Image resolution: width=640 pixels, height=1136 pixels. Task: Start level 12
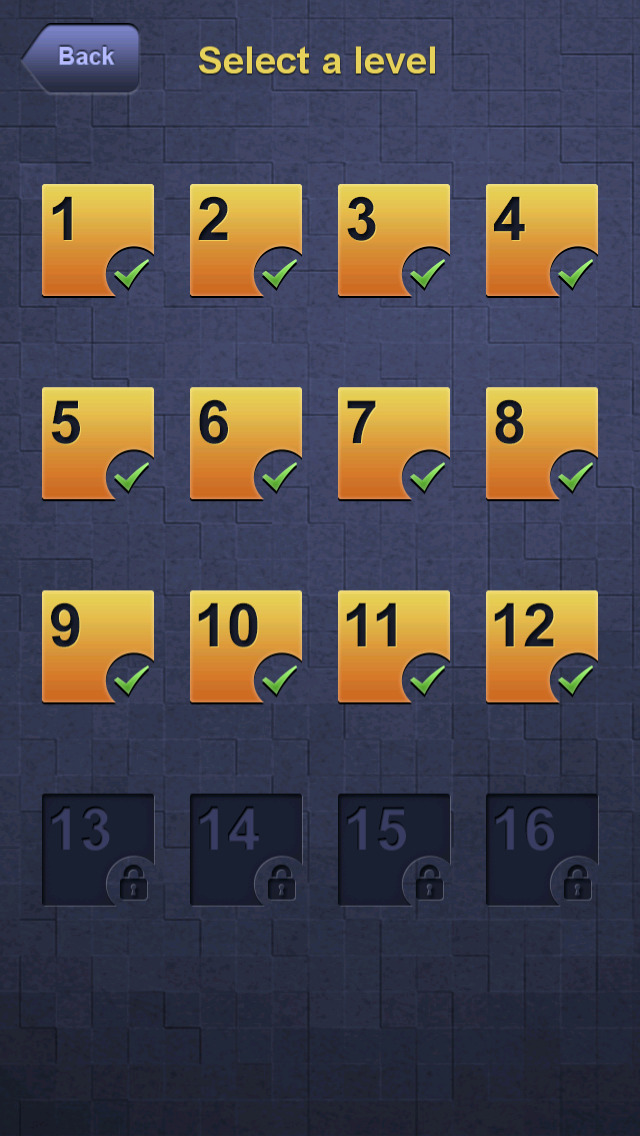point(541,646)
